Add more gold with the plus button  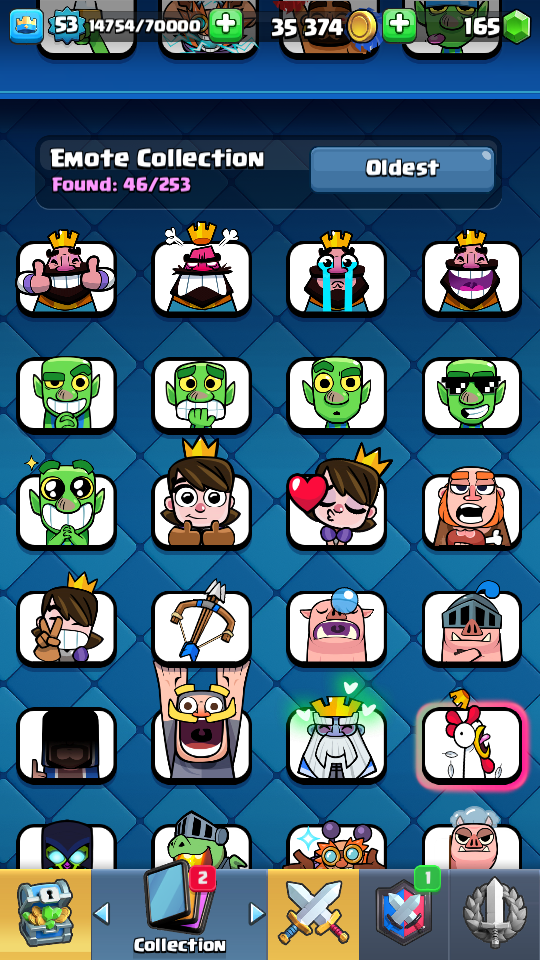pos(399,26)
